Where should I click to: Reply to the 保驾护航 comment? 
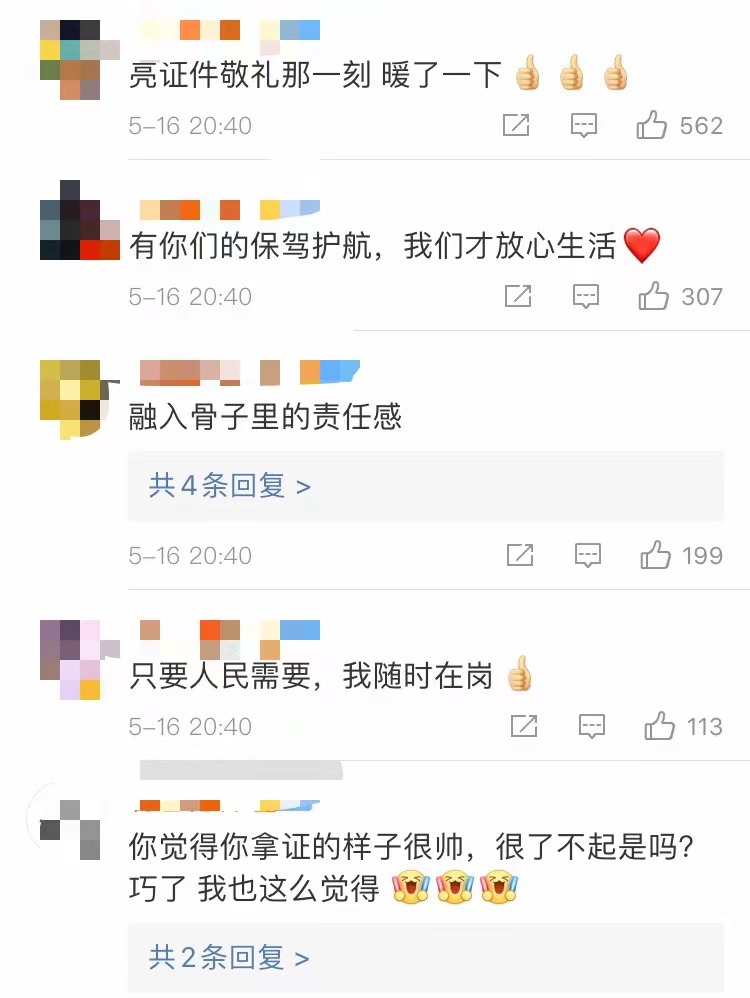point(585,297)
